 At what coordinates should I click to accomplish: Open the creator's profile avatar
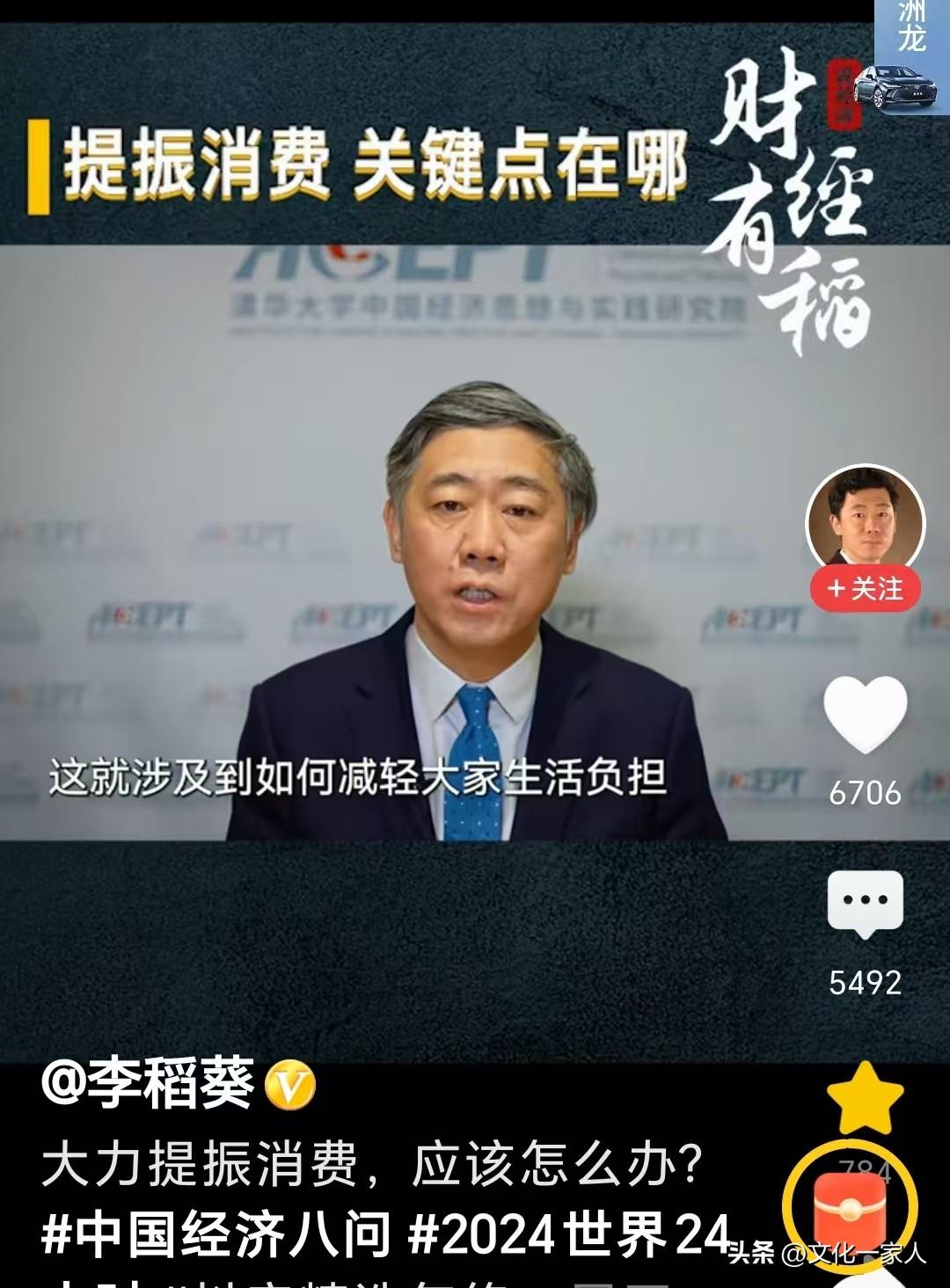tap(866, 519)
